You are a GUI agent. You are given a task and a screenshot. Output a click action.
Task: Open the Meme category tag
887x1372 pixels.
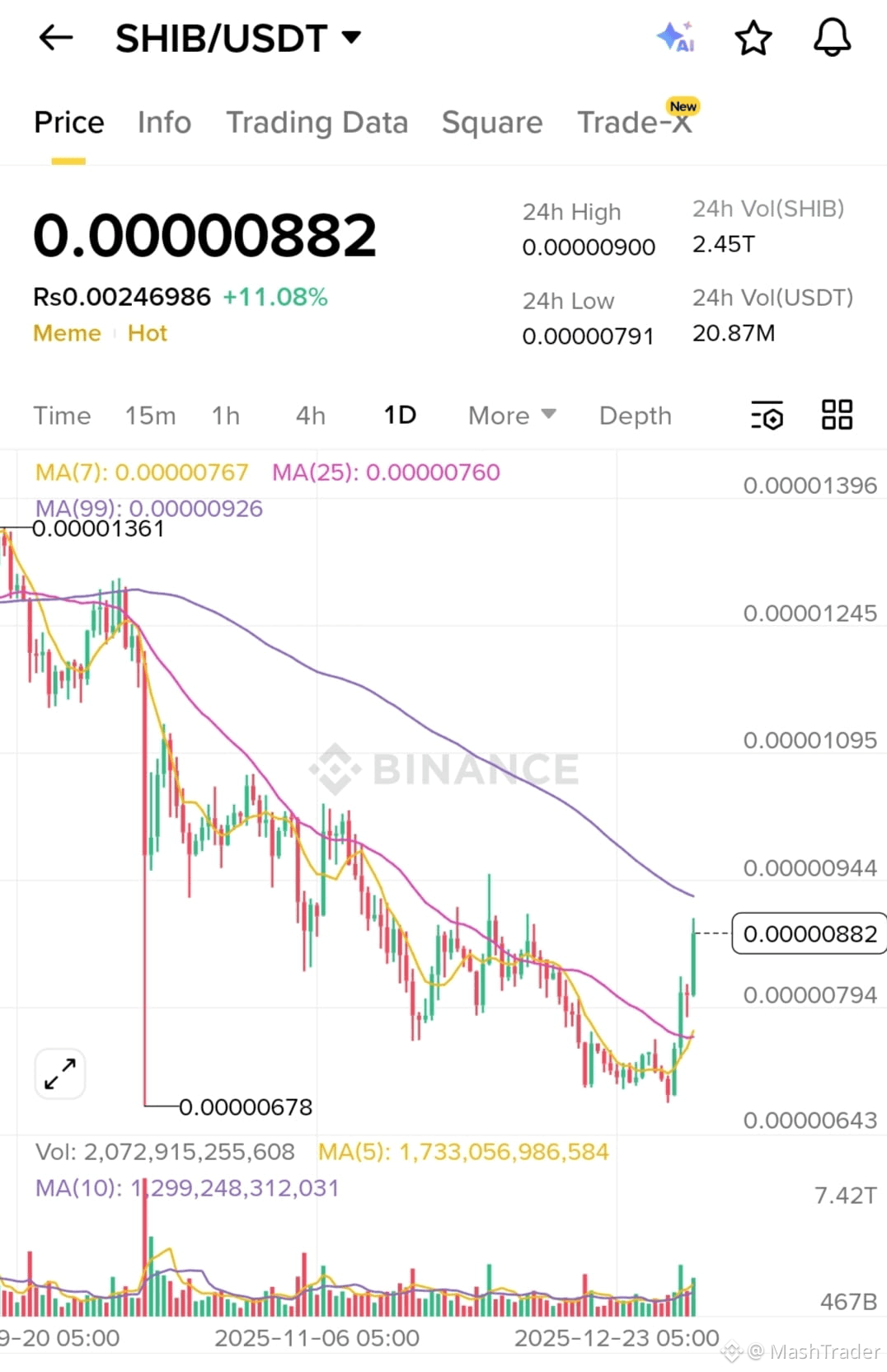66,333
